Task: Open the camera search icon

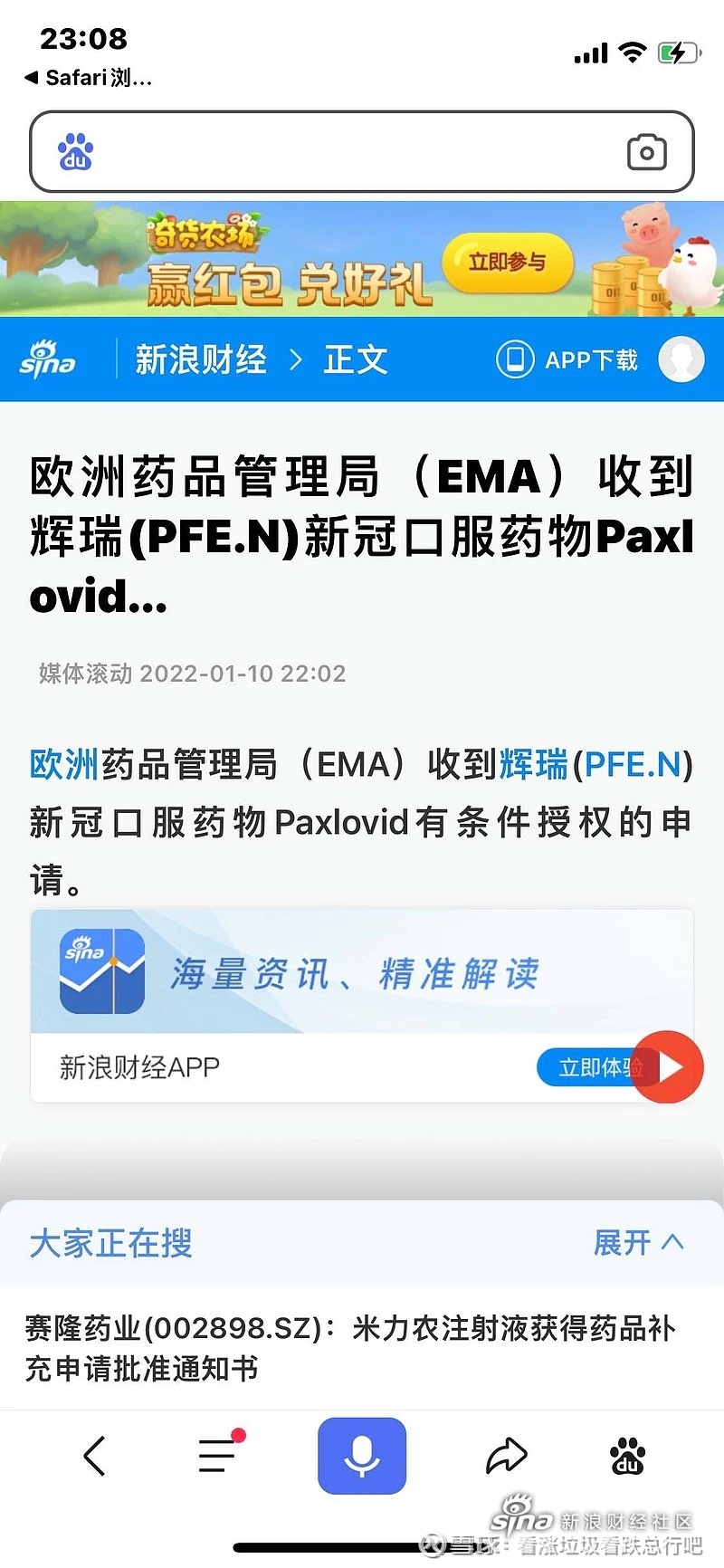Action: (x=647, y=152)
